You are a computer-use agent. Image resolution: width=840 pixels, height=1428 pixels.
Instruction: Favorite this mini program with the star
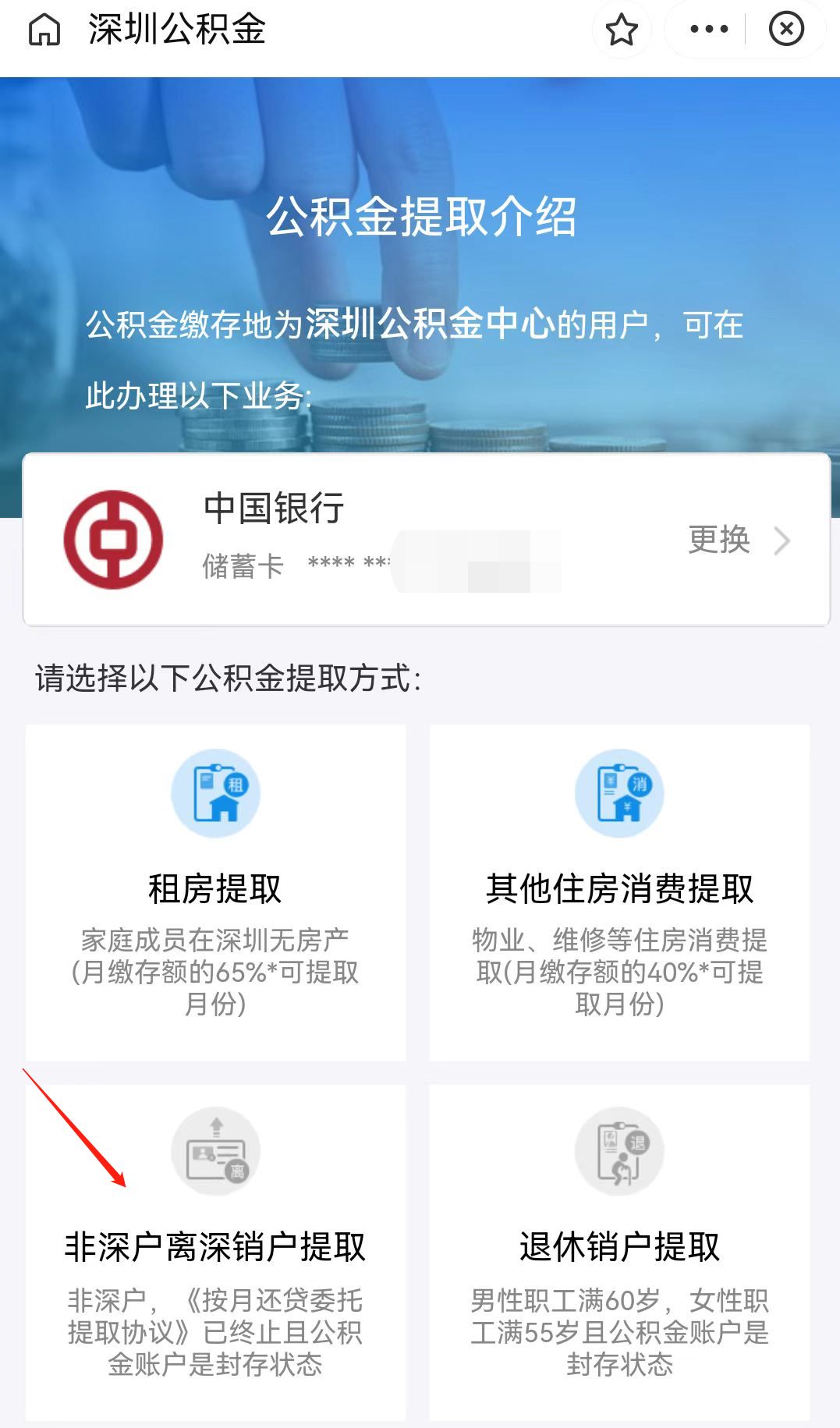[x=622, y=30]
